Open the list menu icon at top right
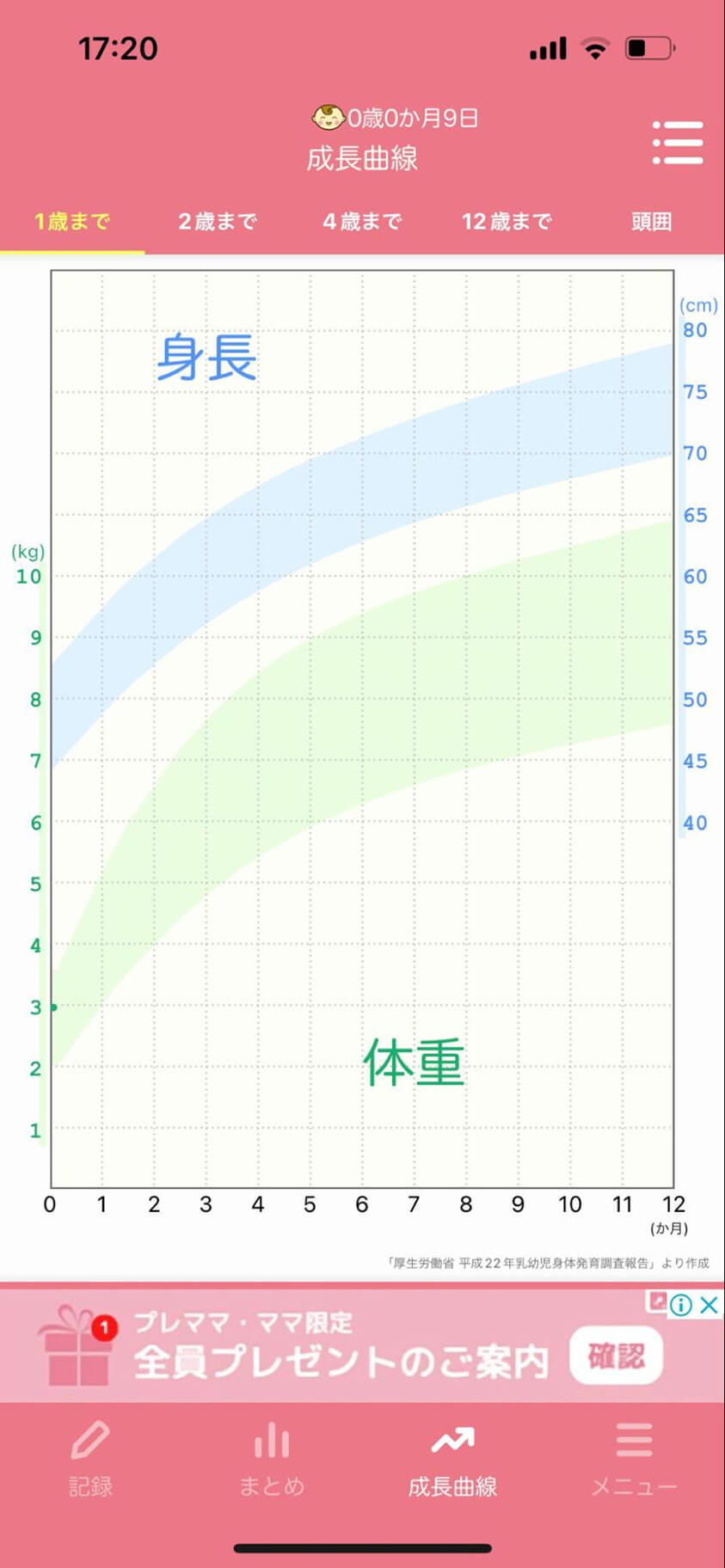The width and height of the screenshot is (725, 1568). point(678,143)
